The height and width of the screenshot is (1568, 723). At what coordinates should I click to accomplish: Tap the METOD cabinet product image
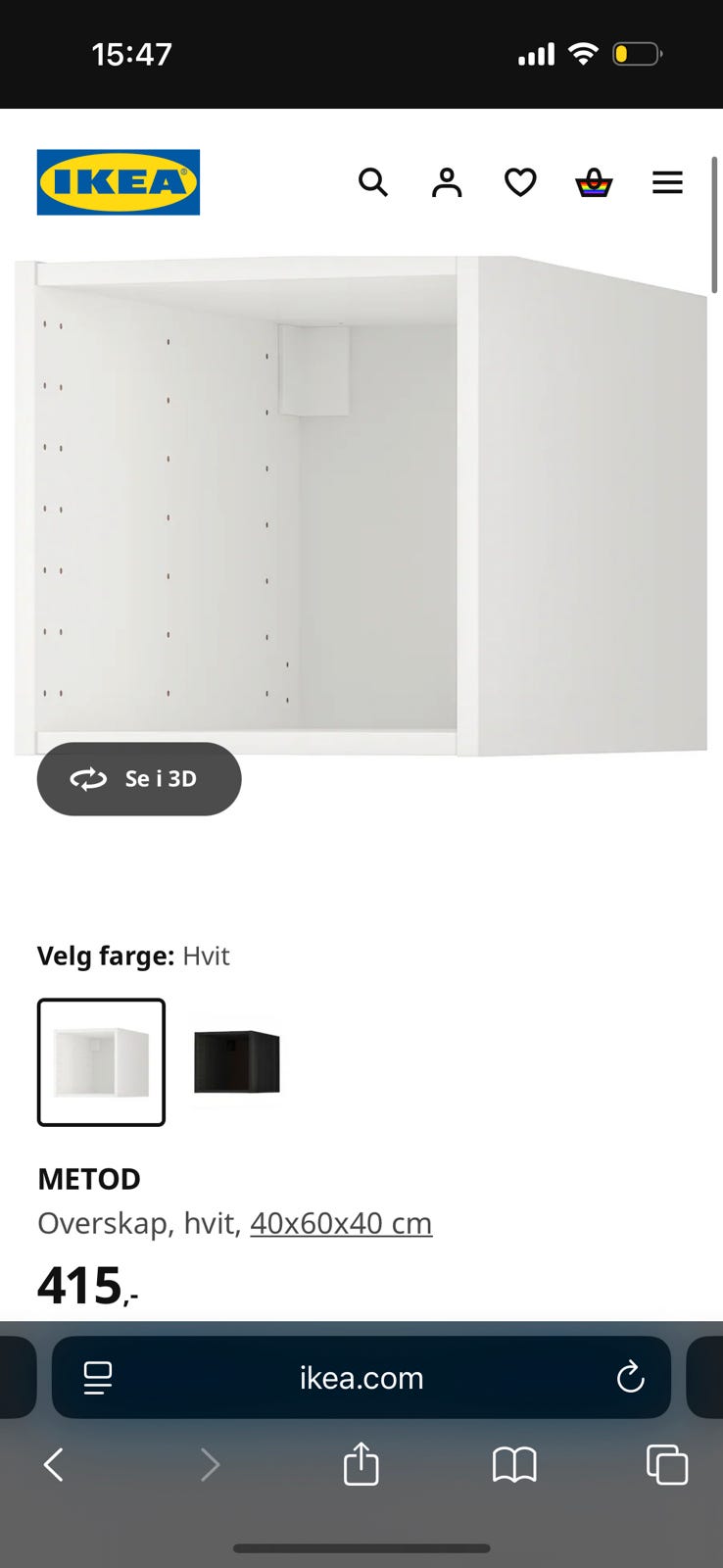(361, 500)
